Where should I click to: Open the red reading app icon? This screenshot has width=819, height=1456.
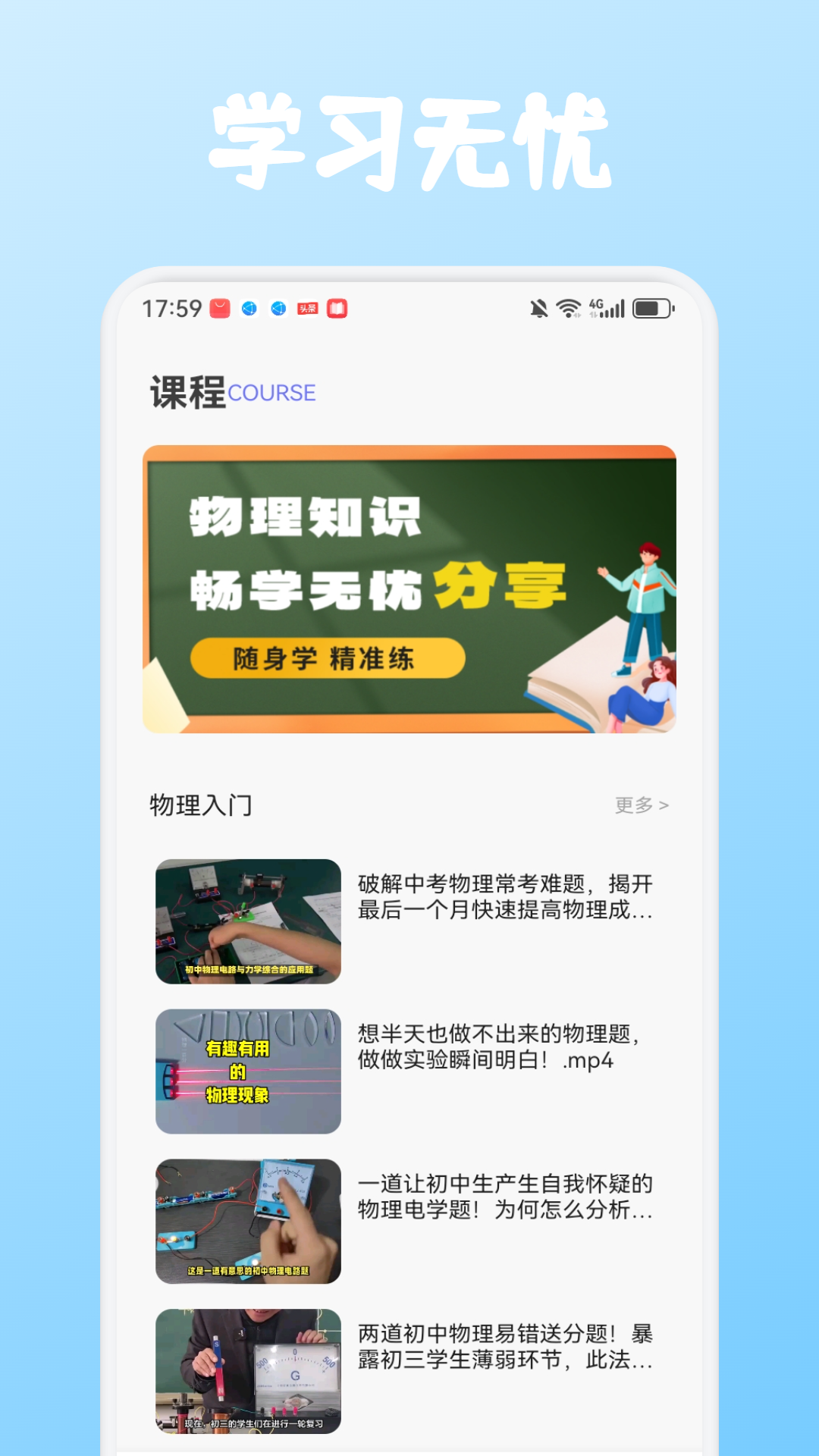point(336,308)
